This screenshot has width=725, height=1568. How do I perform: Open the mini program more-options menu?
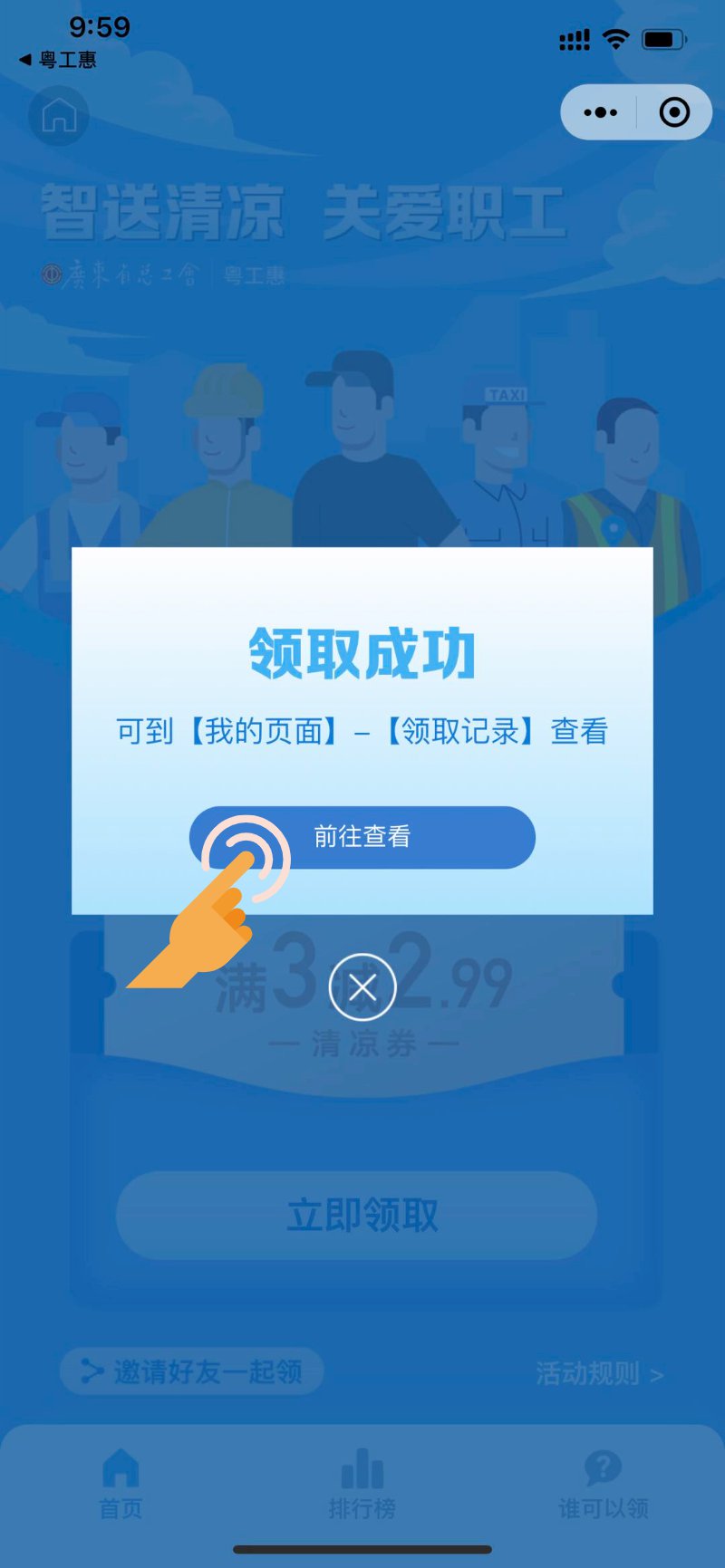[600, 113]
